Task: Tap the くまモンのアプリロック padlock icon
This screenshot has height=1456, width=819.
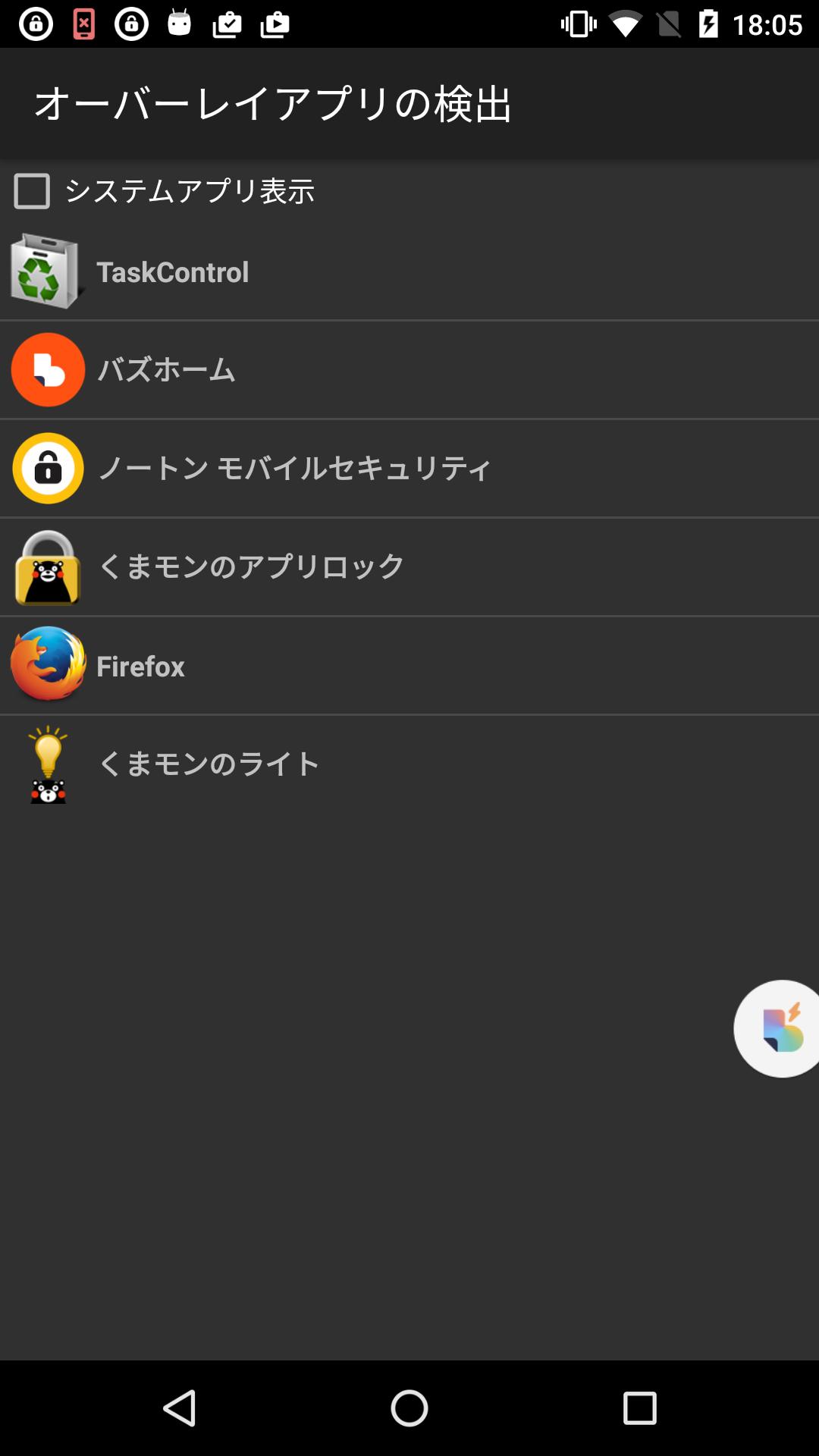Action: pyautogui.click(x=47, y=567)
